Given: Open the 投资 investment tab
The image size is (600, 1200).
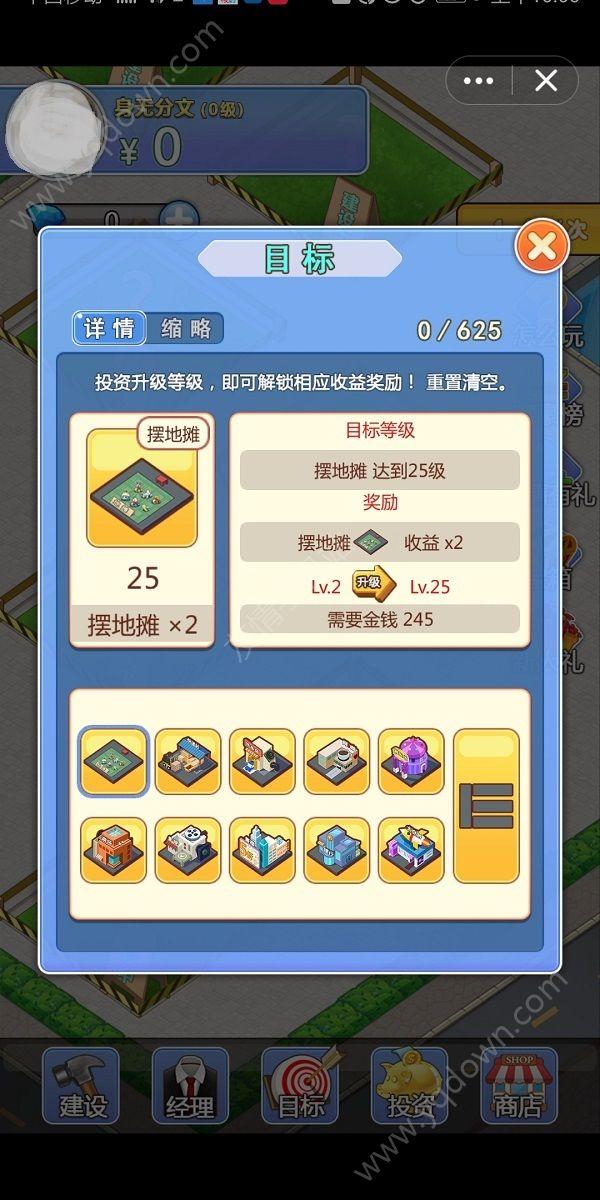Looking at the screenshot, I should (x=409, y=1086).
